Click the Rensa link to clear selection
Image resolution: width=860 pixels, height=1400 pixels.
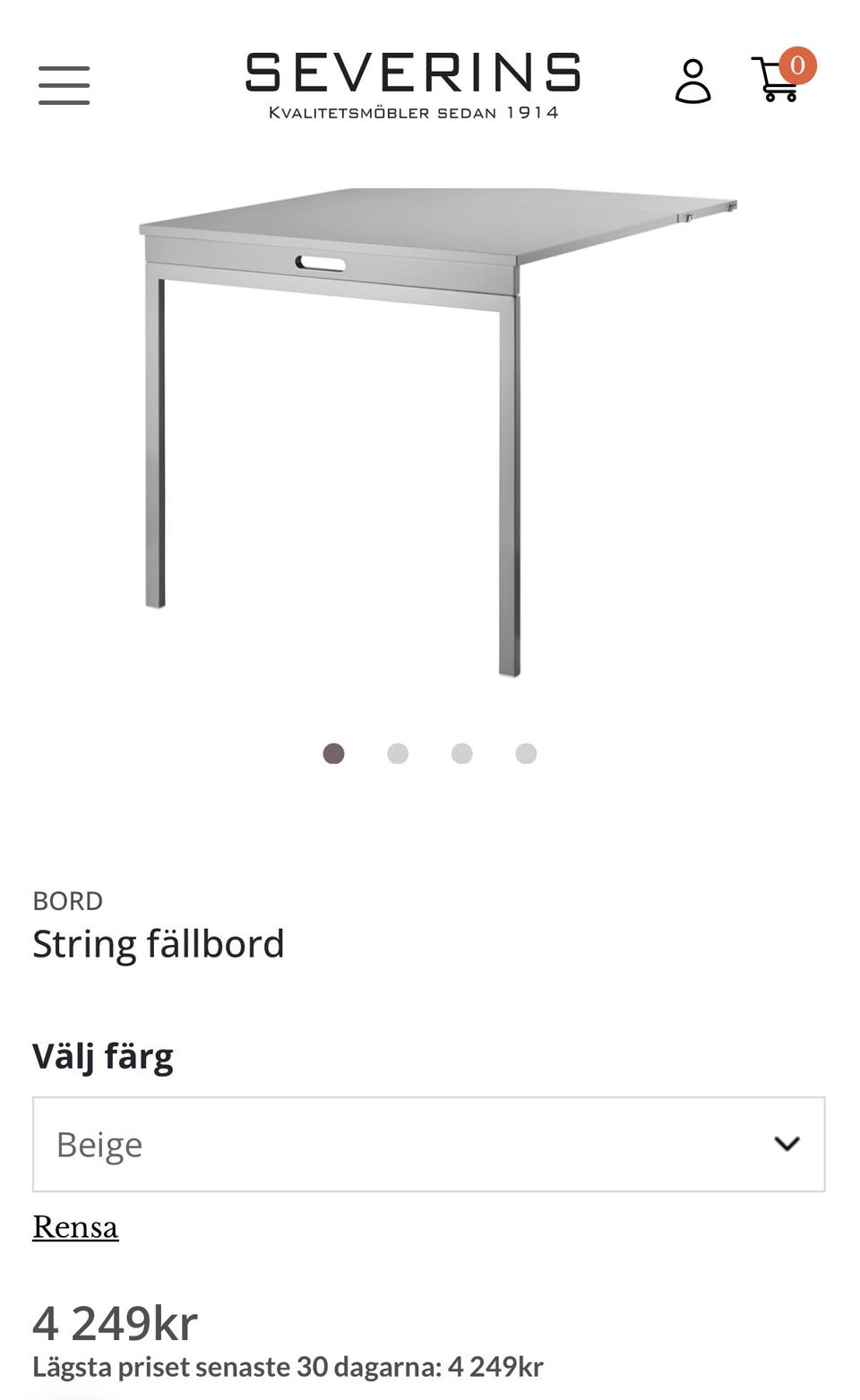coord(75,1228)
